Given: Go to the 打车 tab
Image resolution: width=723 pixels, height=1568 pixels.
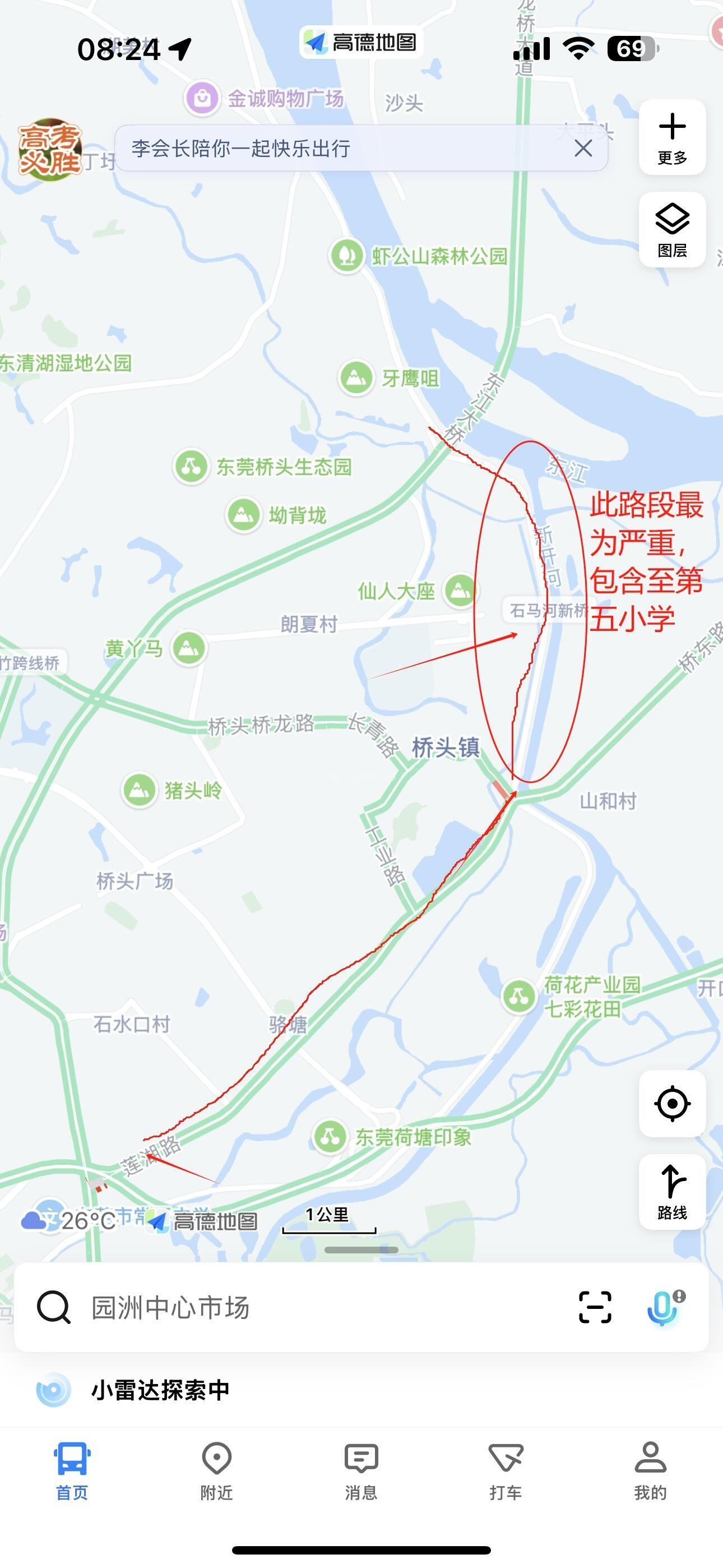Looking at the screenshot, I should (x=505, y=1470).
